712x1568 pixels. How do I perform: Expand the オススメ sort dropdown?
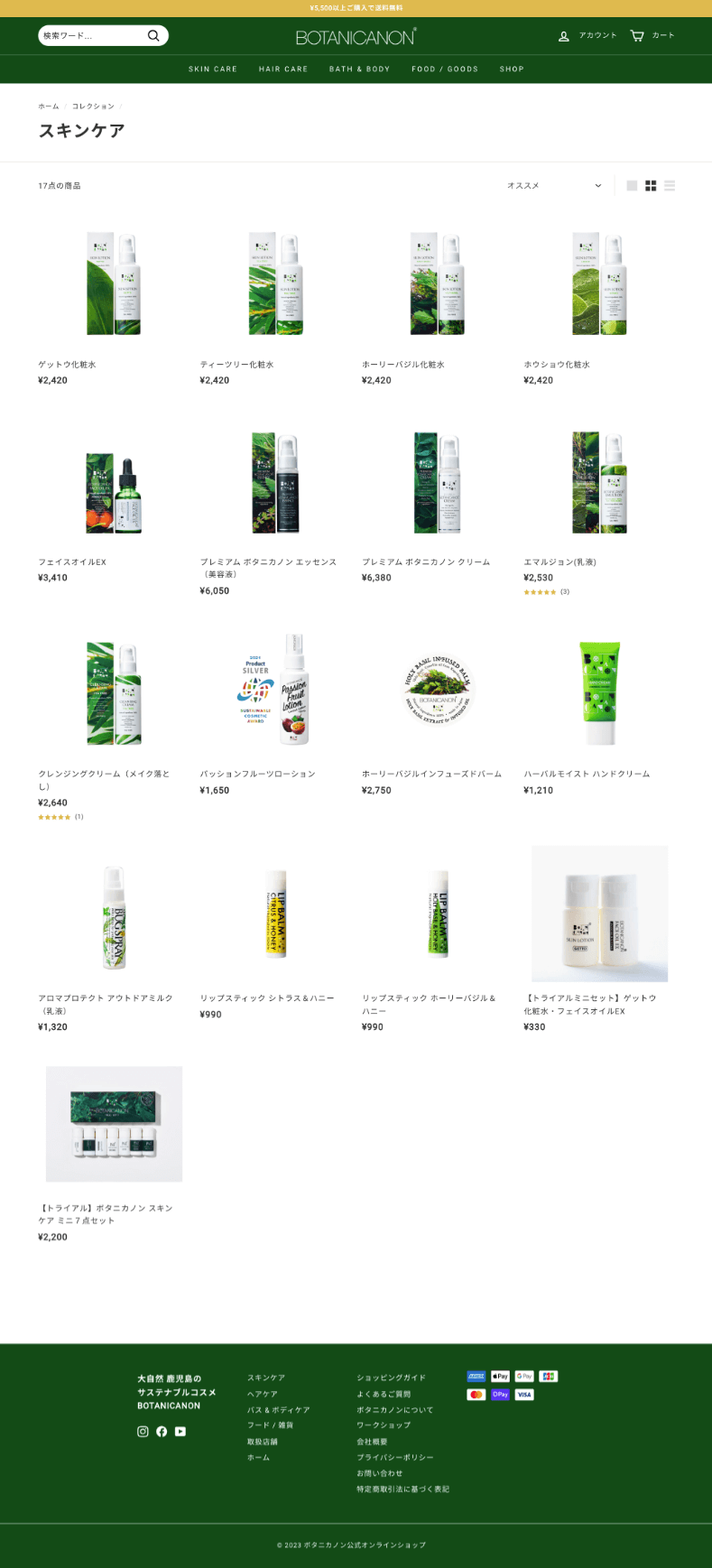click(553, 186)
